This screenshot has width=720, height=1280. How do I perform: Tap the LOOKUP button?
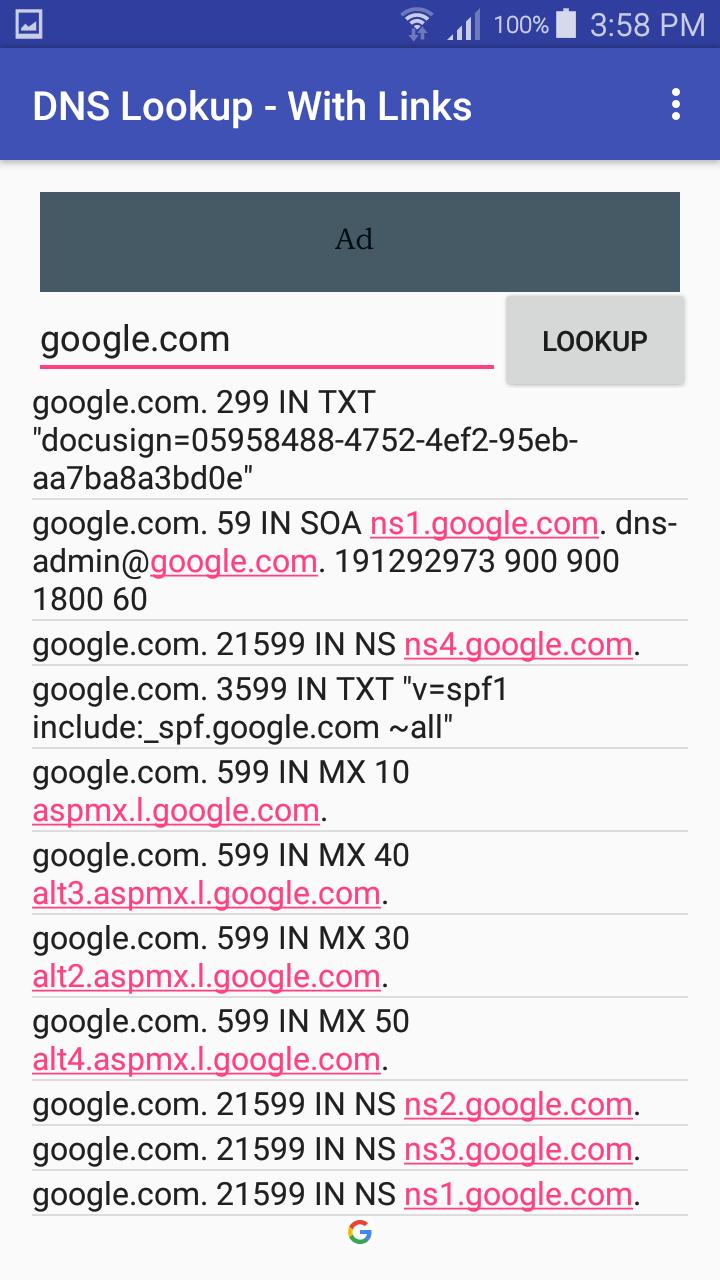(595, 340)
